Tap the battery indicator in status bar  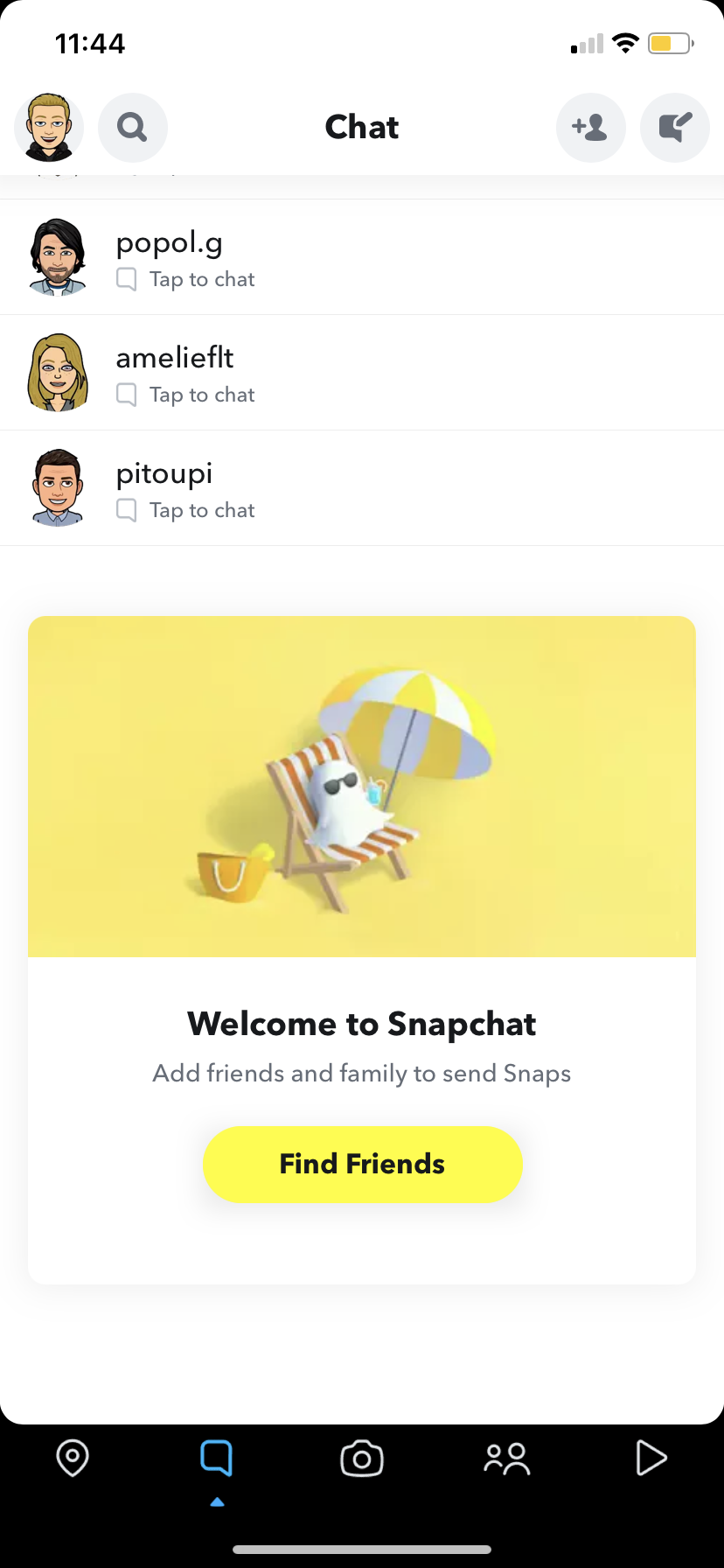tap(668, 41)
